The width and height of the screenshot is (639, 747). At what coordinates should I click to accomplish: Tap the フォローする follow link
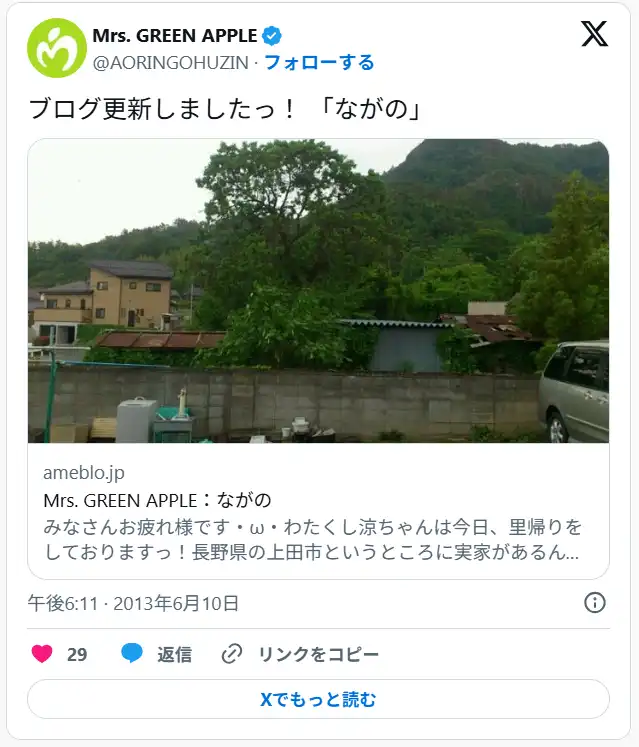tap(319, 62)
